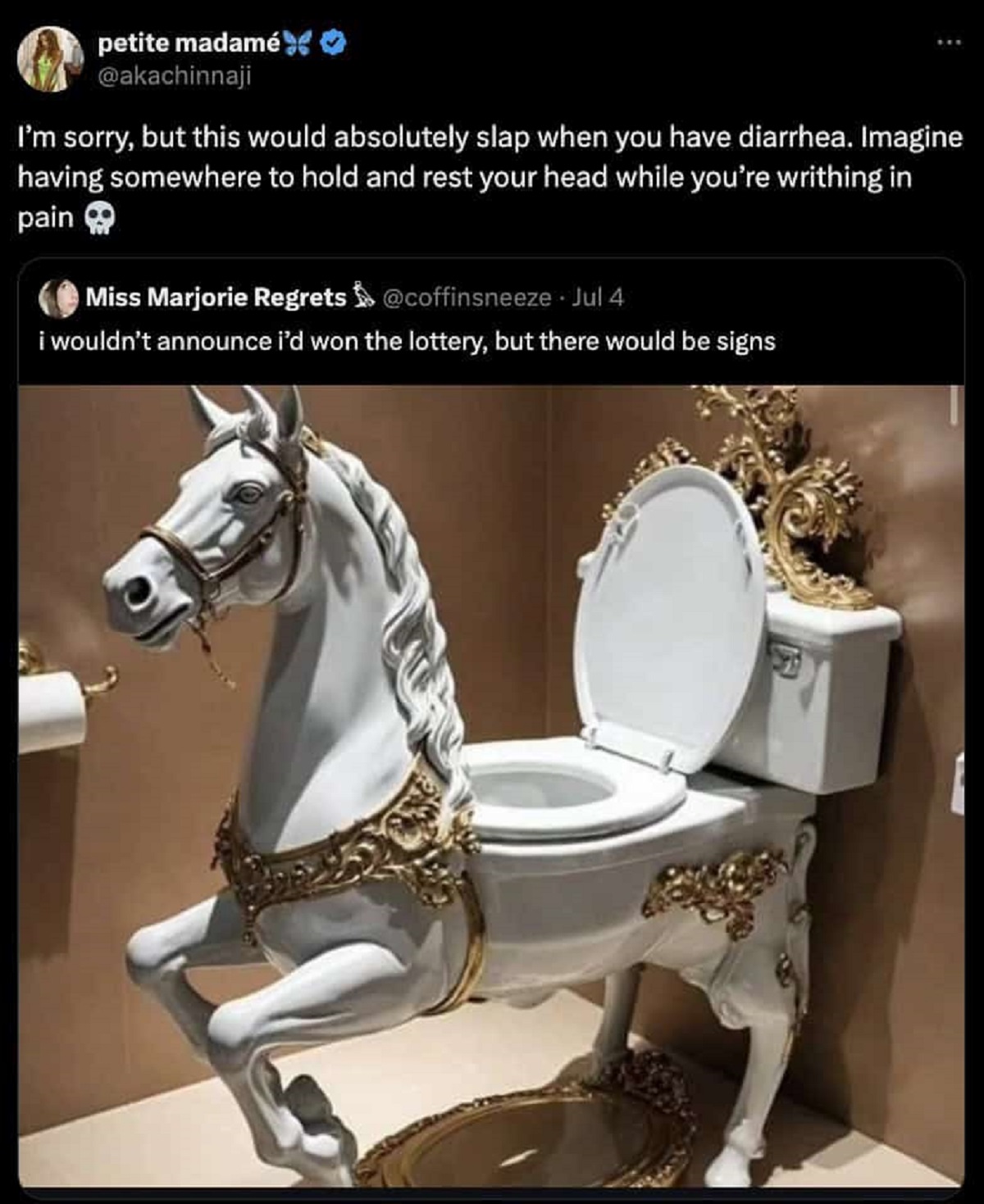Click the skull emoji at end of tweet

pyautogui.click(x=98, y=216)
